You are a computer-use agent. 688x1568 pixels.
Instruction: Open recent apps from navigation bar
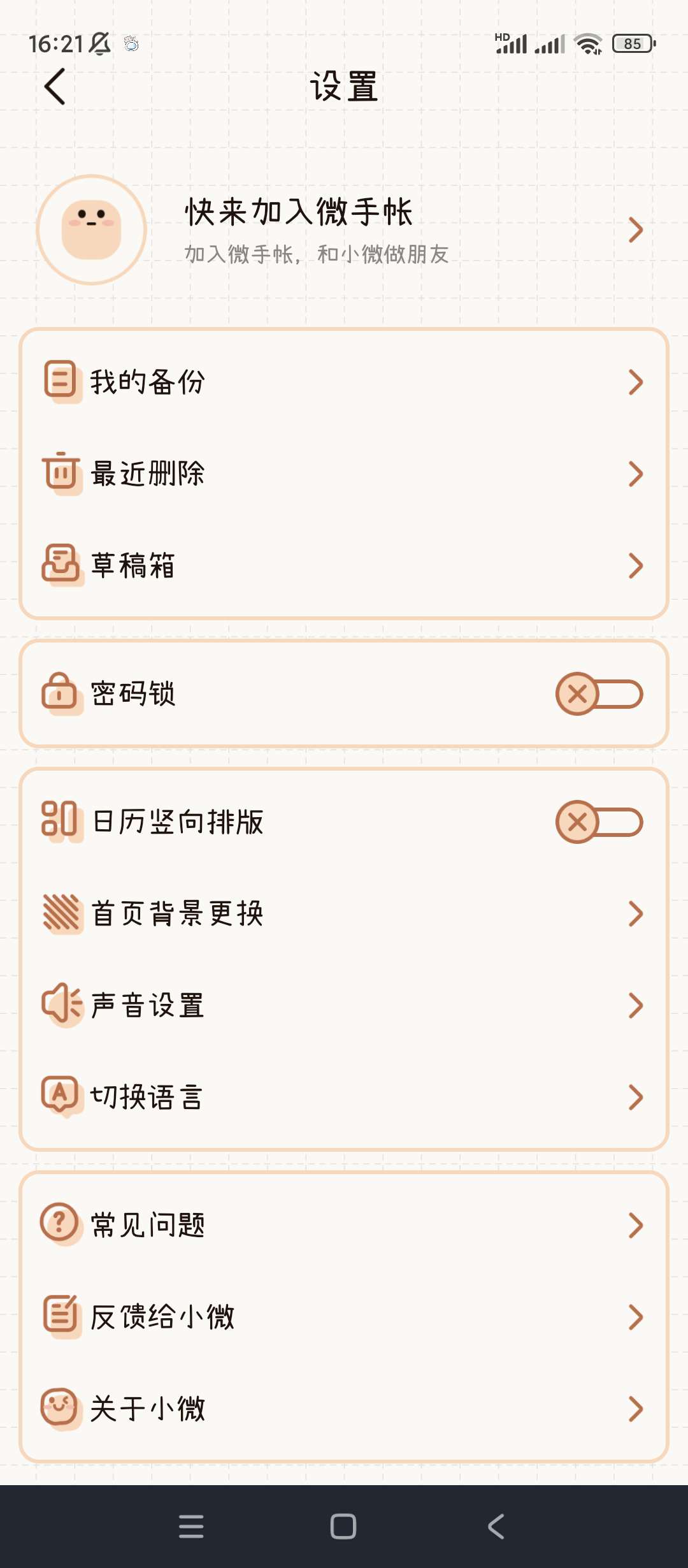pyautogui.click(x=191, y=1527)
